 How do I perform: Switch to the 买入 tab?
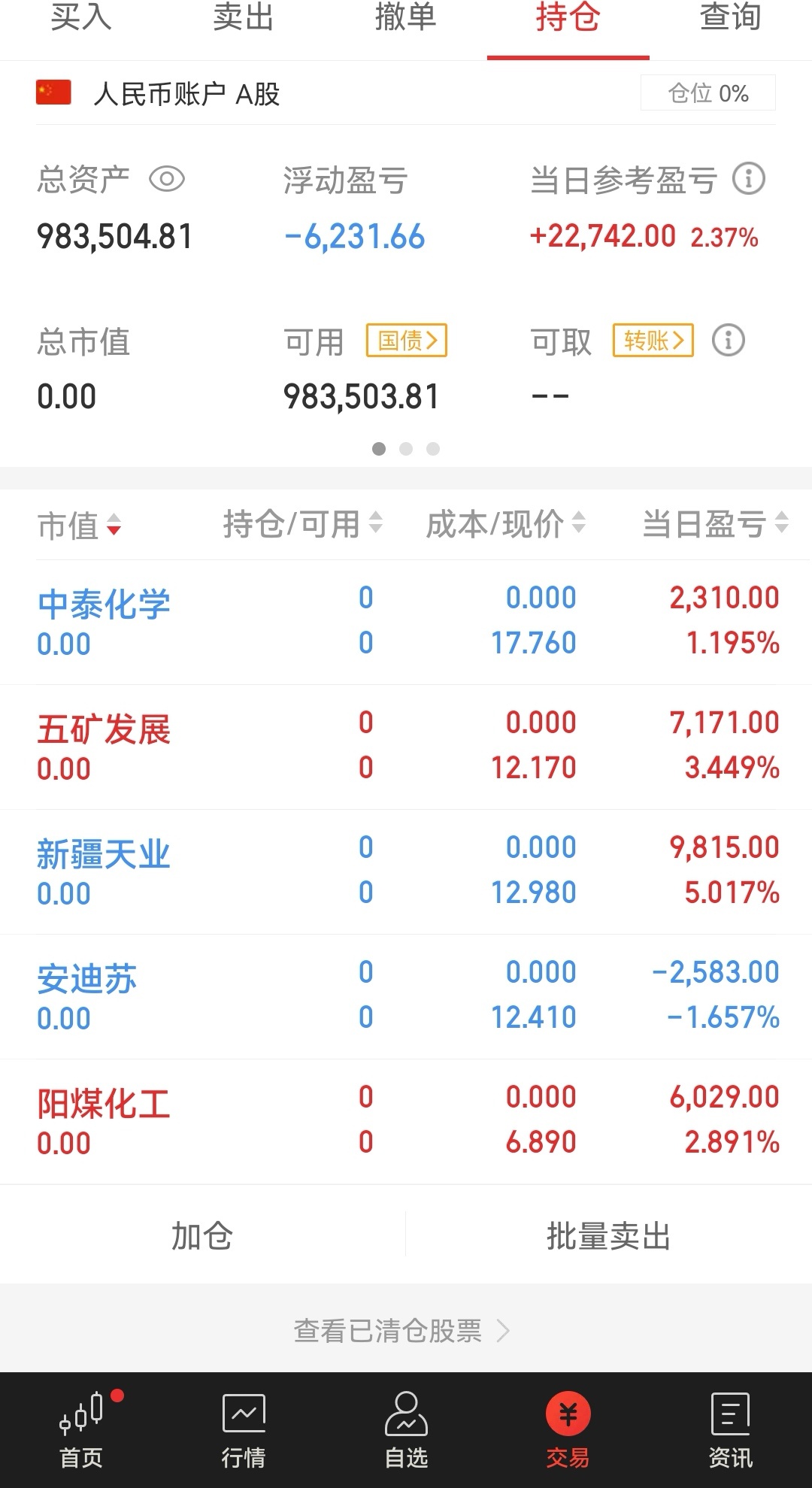click(x=81, y=18)
